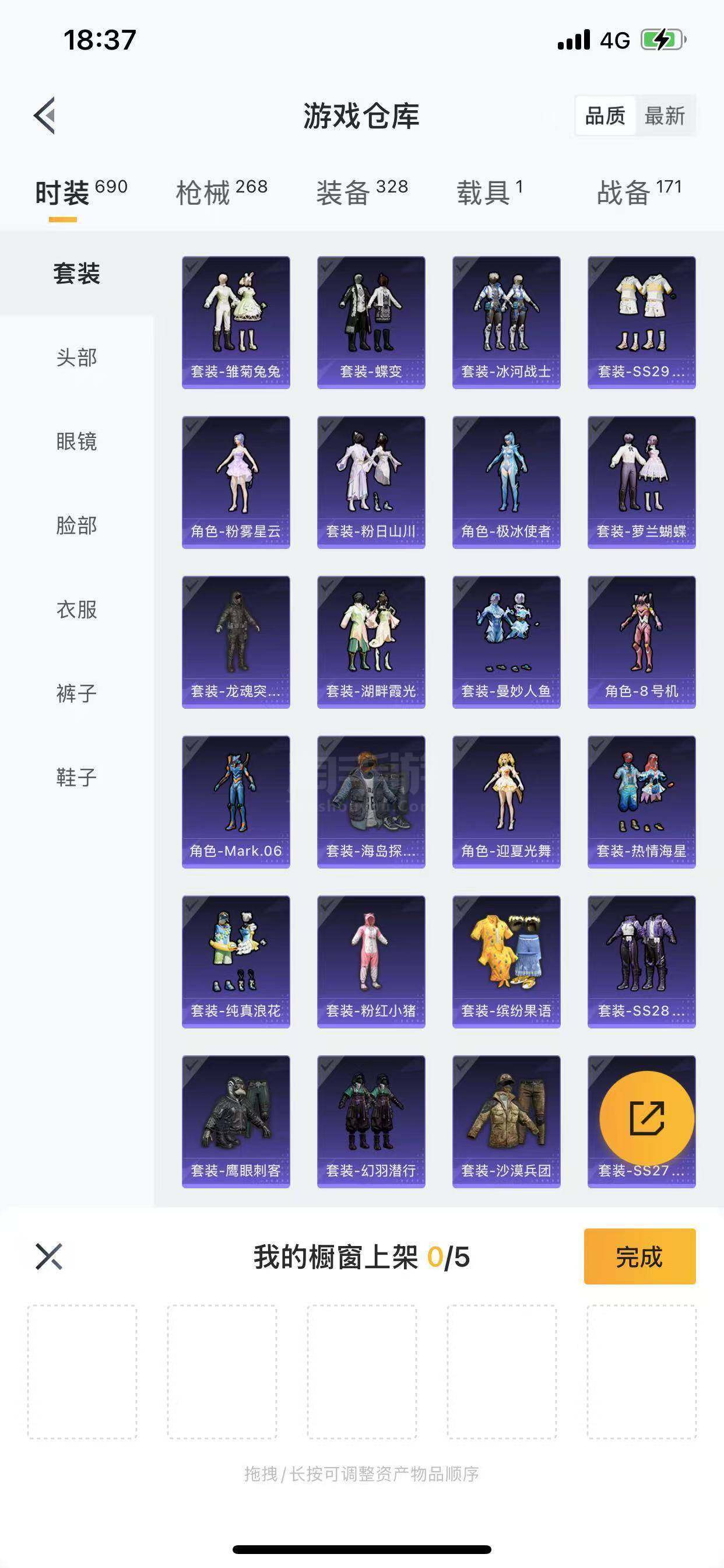Go back from 游戏仓库
This screenshot has width=724, height=1568.
45,115
